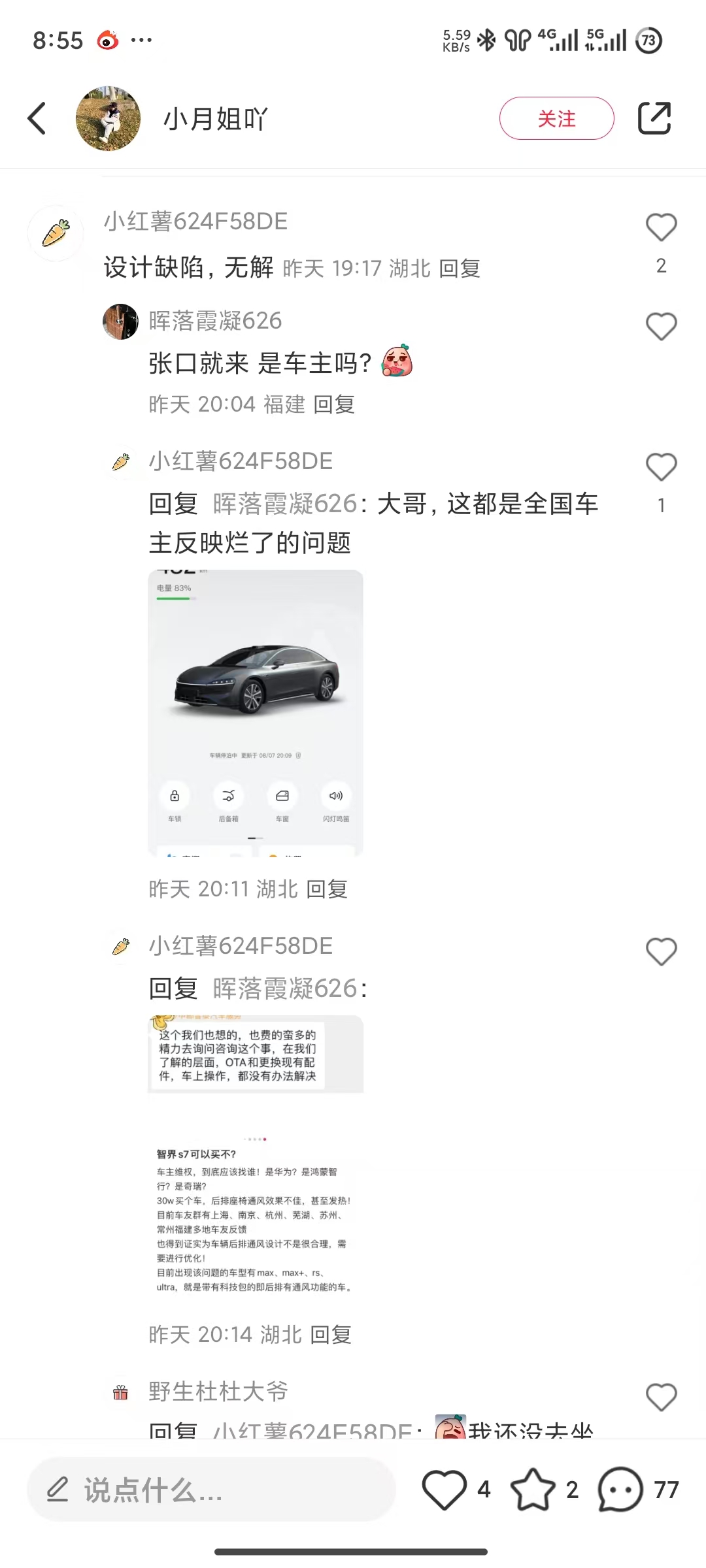The image size is (706, 1568).
Task: Reply to the 昨天 20:11 湖北 comment
Action: click(x=327, y=889)
